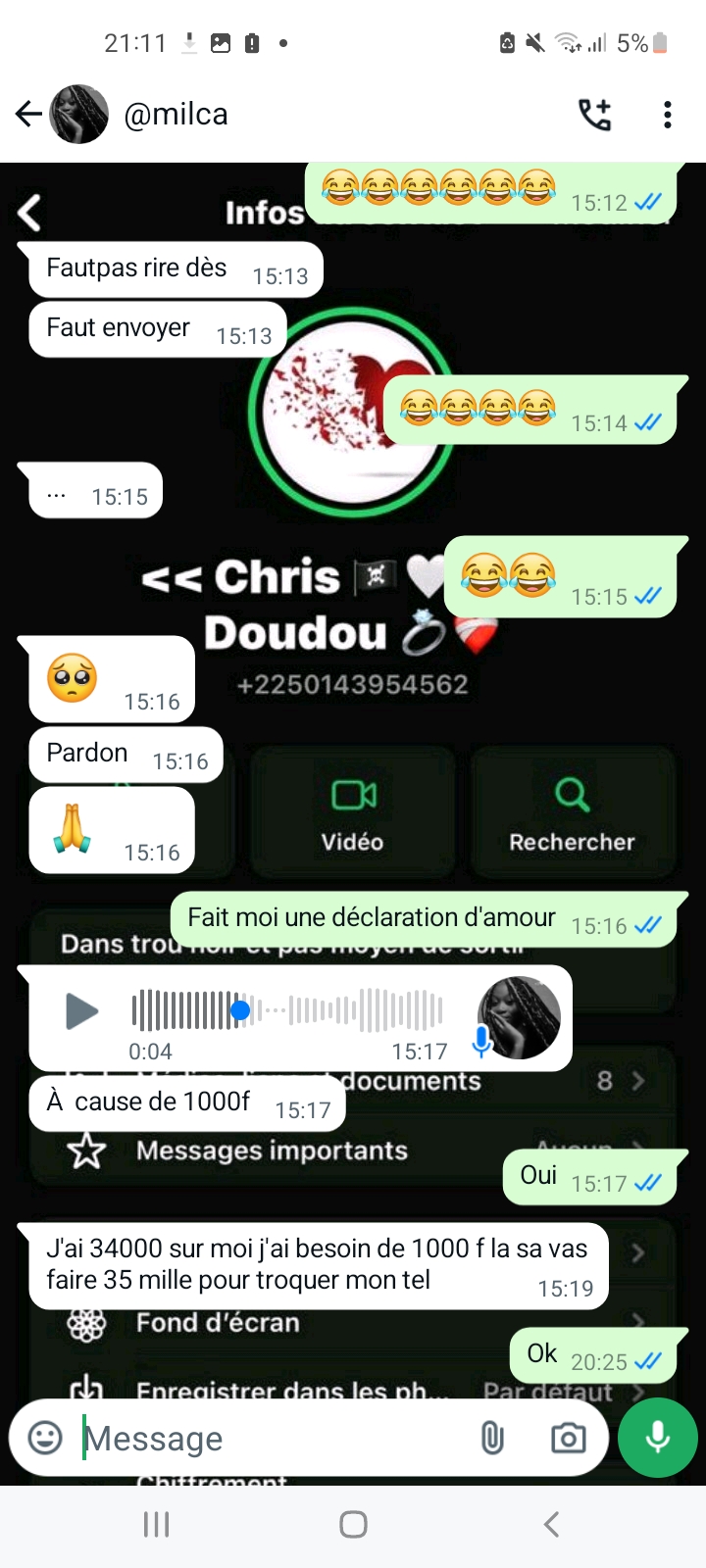Tap the voice message waveform to seek
This screenshot has width=706, height=1568.
coord(287,1010)
